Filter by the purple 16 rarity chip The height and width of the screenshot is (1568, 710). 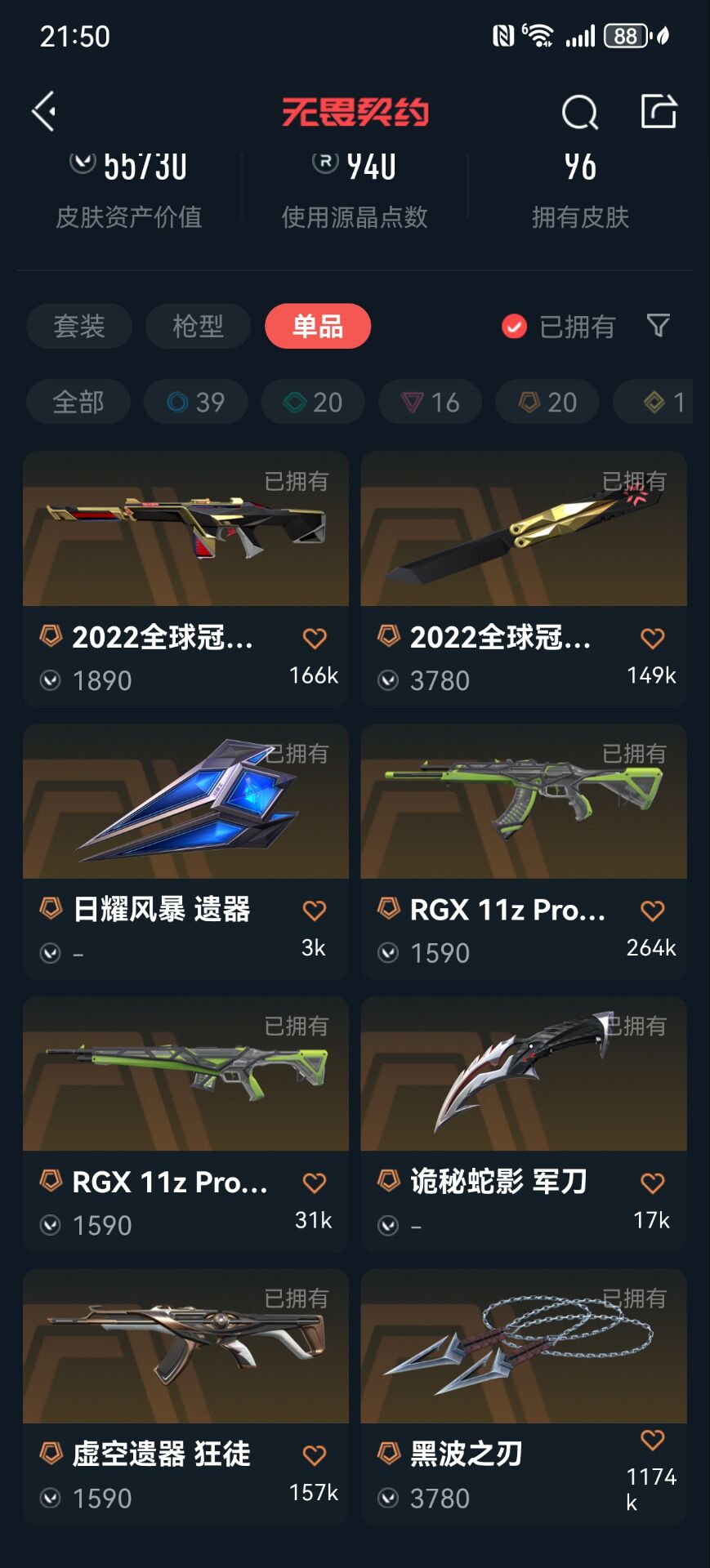click(430, 402)
